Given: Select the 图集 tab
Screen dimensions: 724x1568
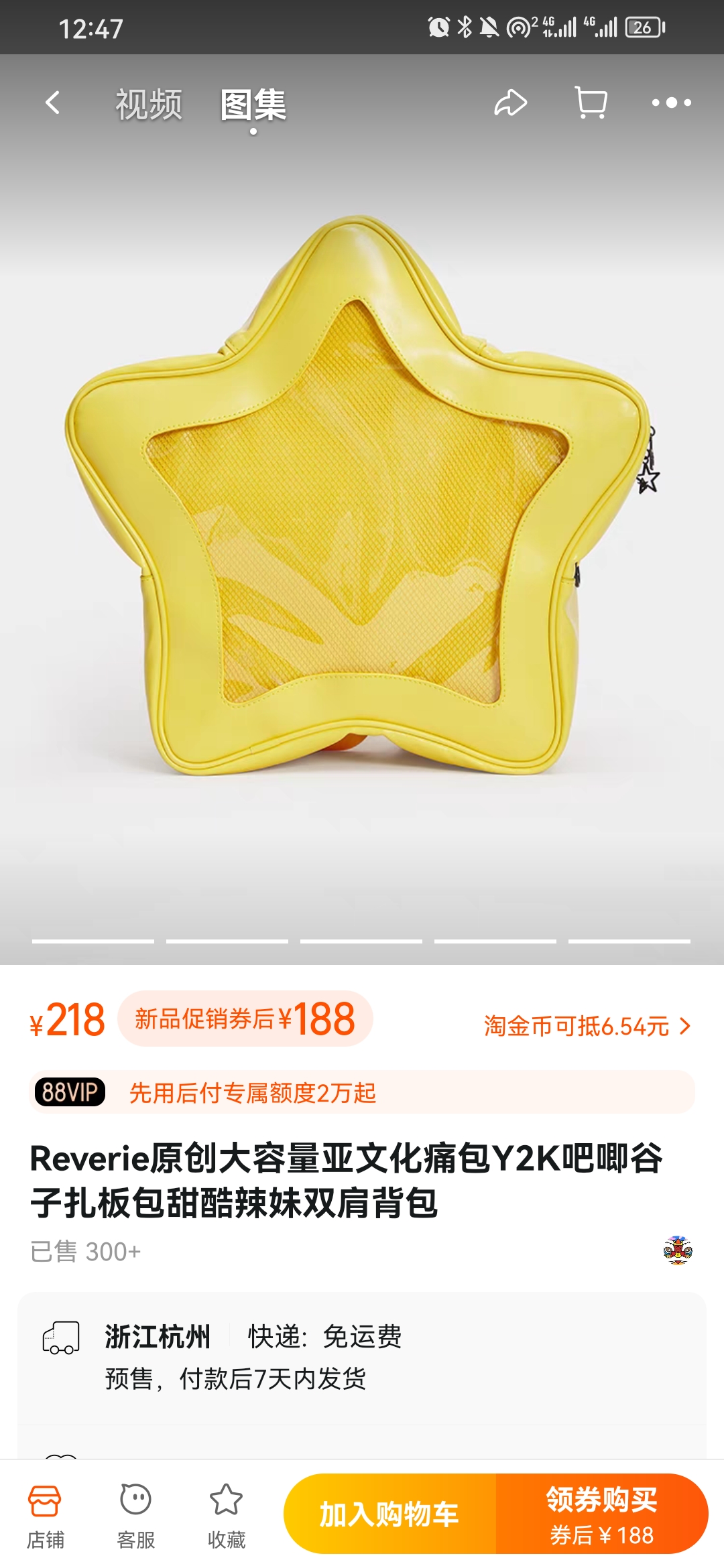Looking at the screenshot, I should tap(253, 105).
